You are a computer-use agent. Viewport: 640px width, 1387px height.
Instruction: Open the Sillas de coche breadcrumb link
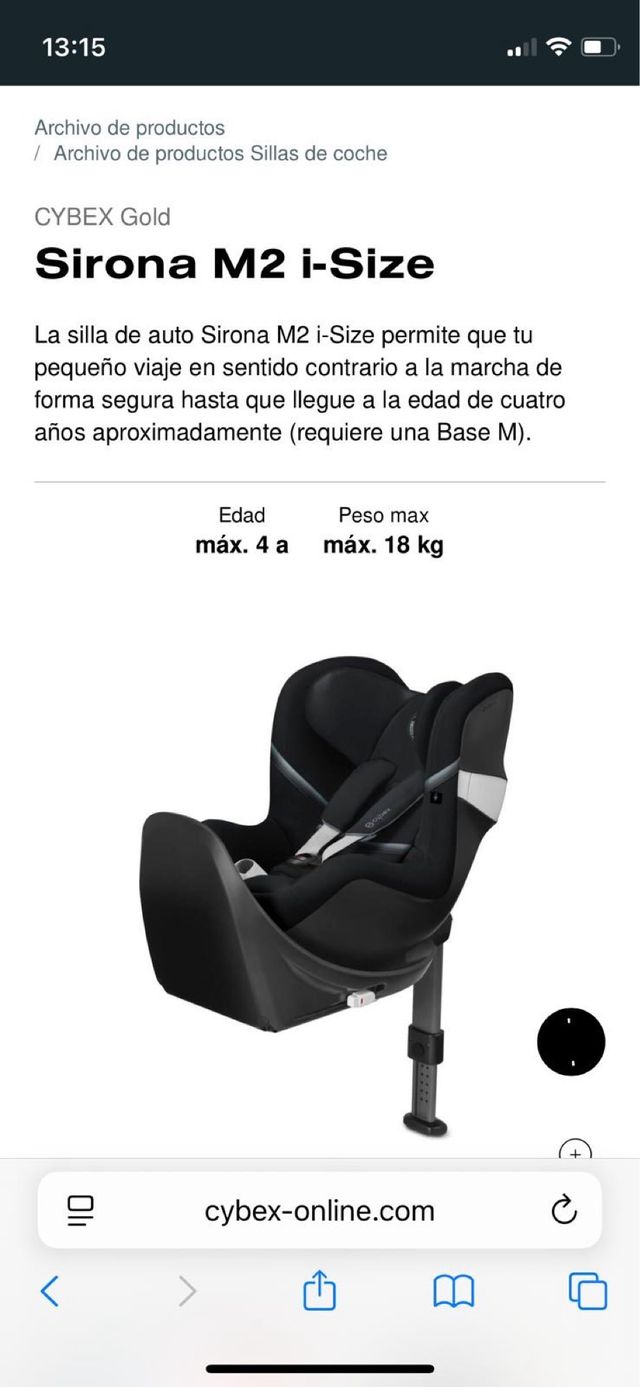pyautogui.click(x=220, y=154)
